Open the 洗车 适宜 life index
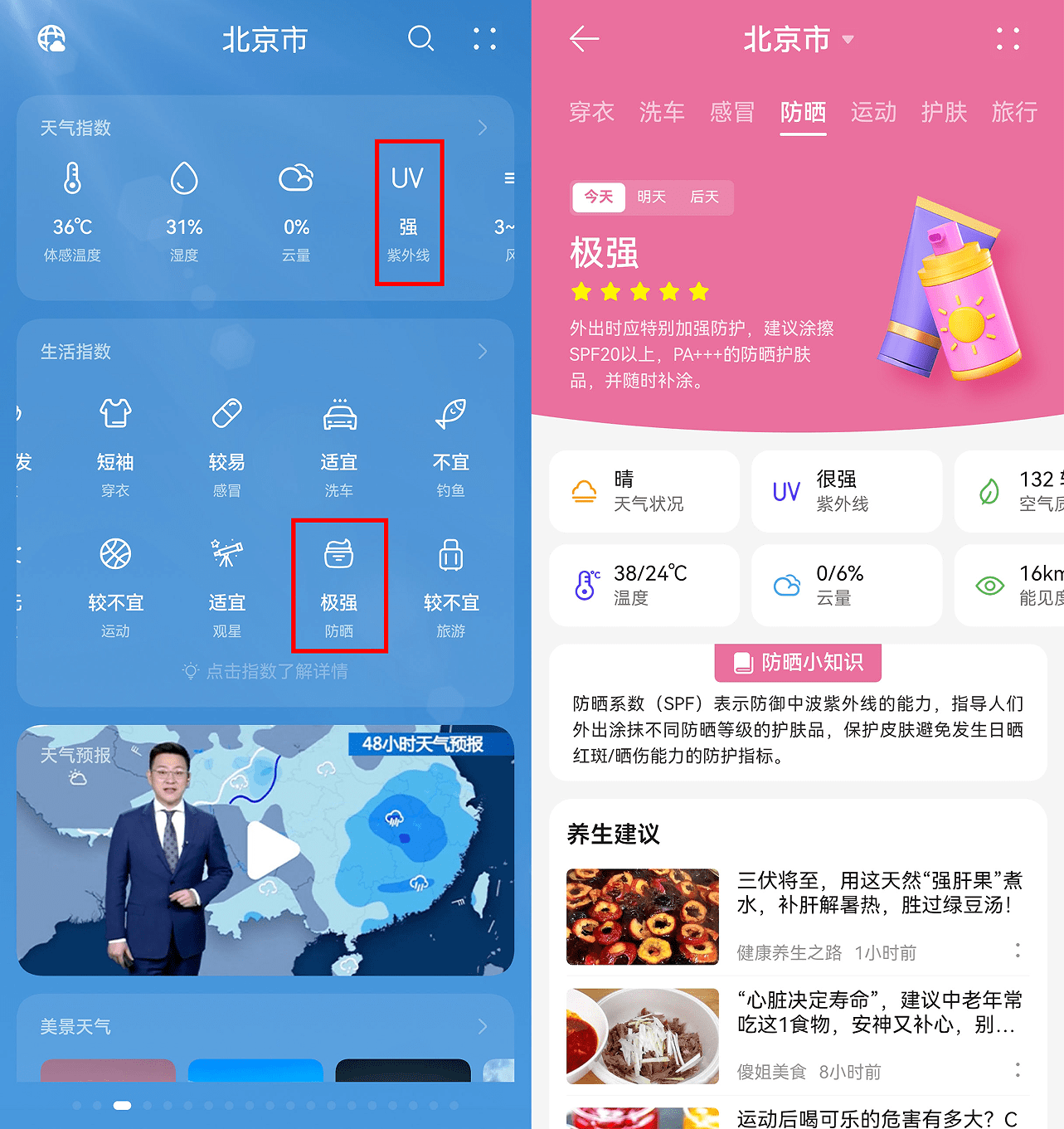The height and width of the screenshot is (1129, 1064). [x=338, y=445]
